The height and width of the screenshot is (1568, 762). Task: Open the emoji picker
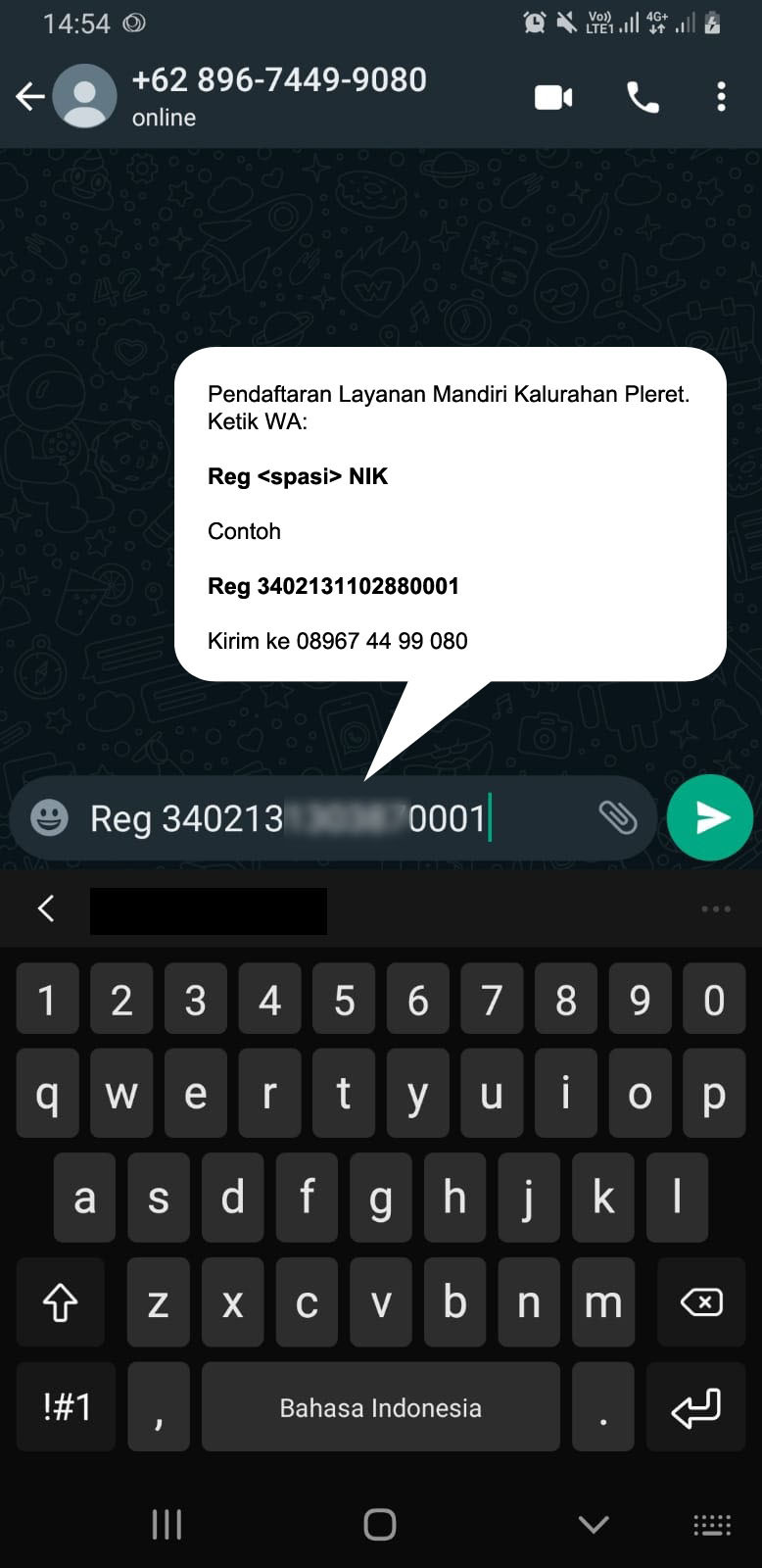click(x=49, y=817)
